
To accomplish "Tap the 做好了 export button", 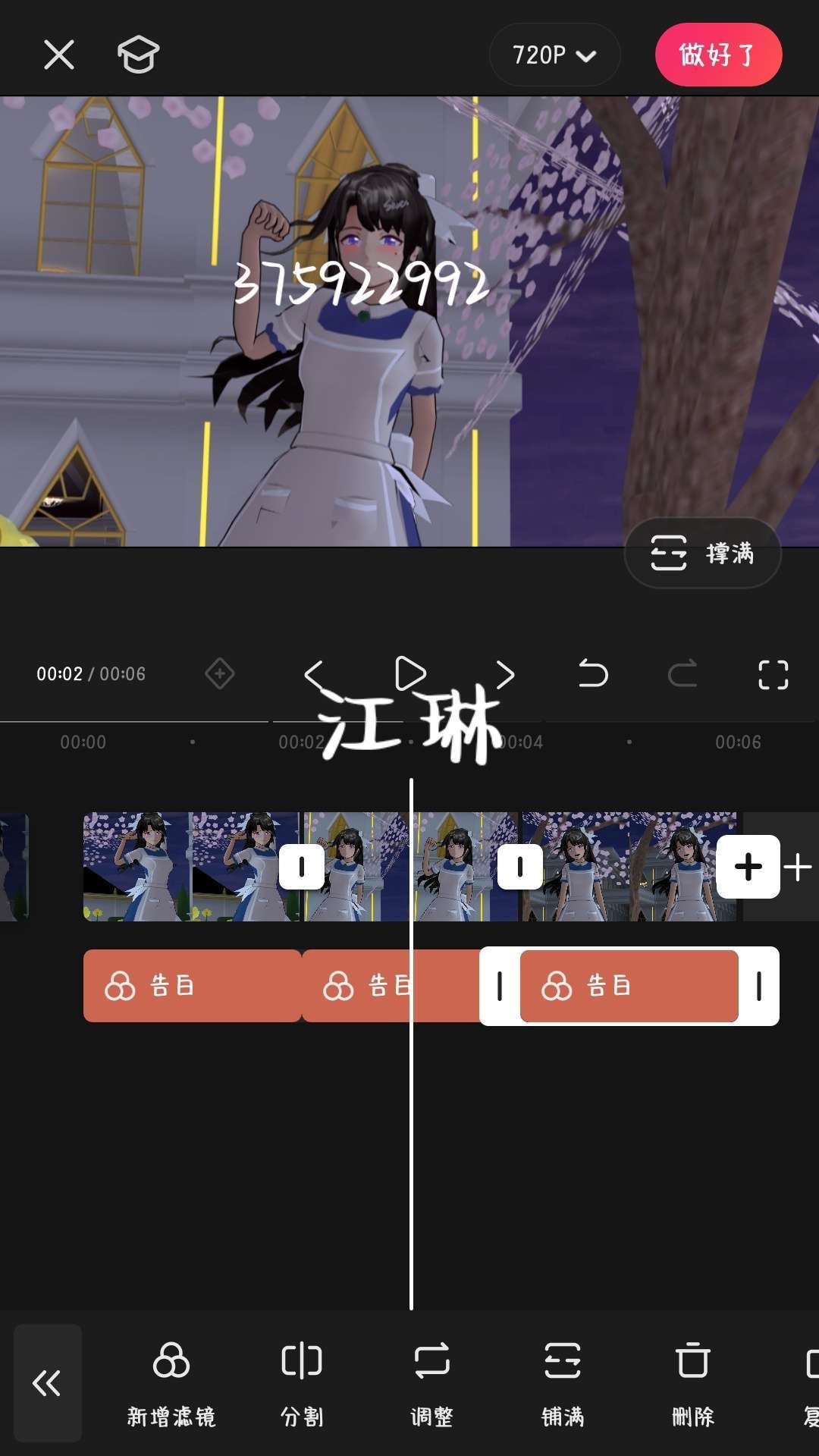I will [717, 55].
